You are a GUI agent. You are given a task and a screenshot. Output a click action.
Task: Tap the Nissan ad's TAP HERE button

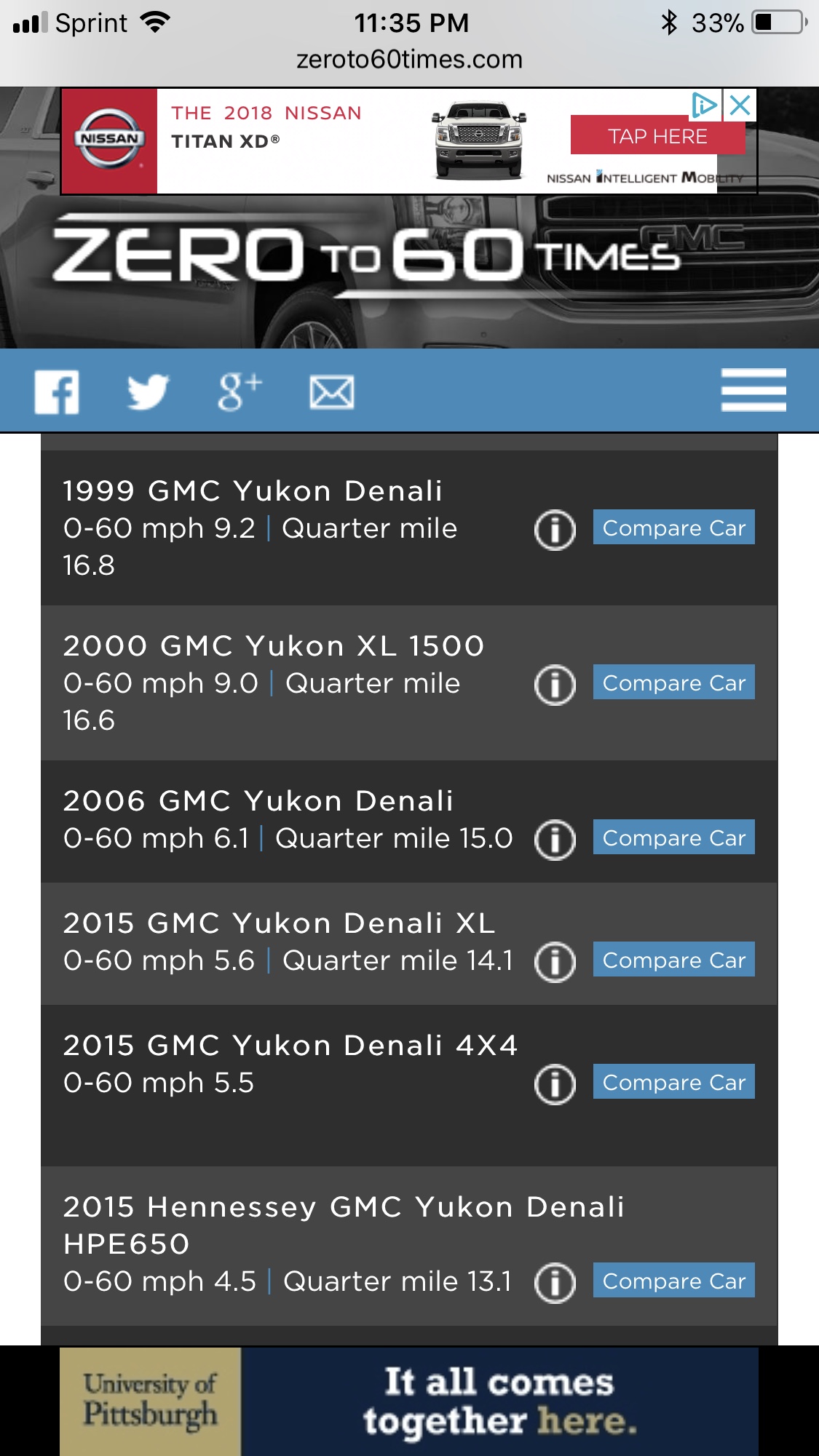657,137
